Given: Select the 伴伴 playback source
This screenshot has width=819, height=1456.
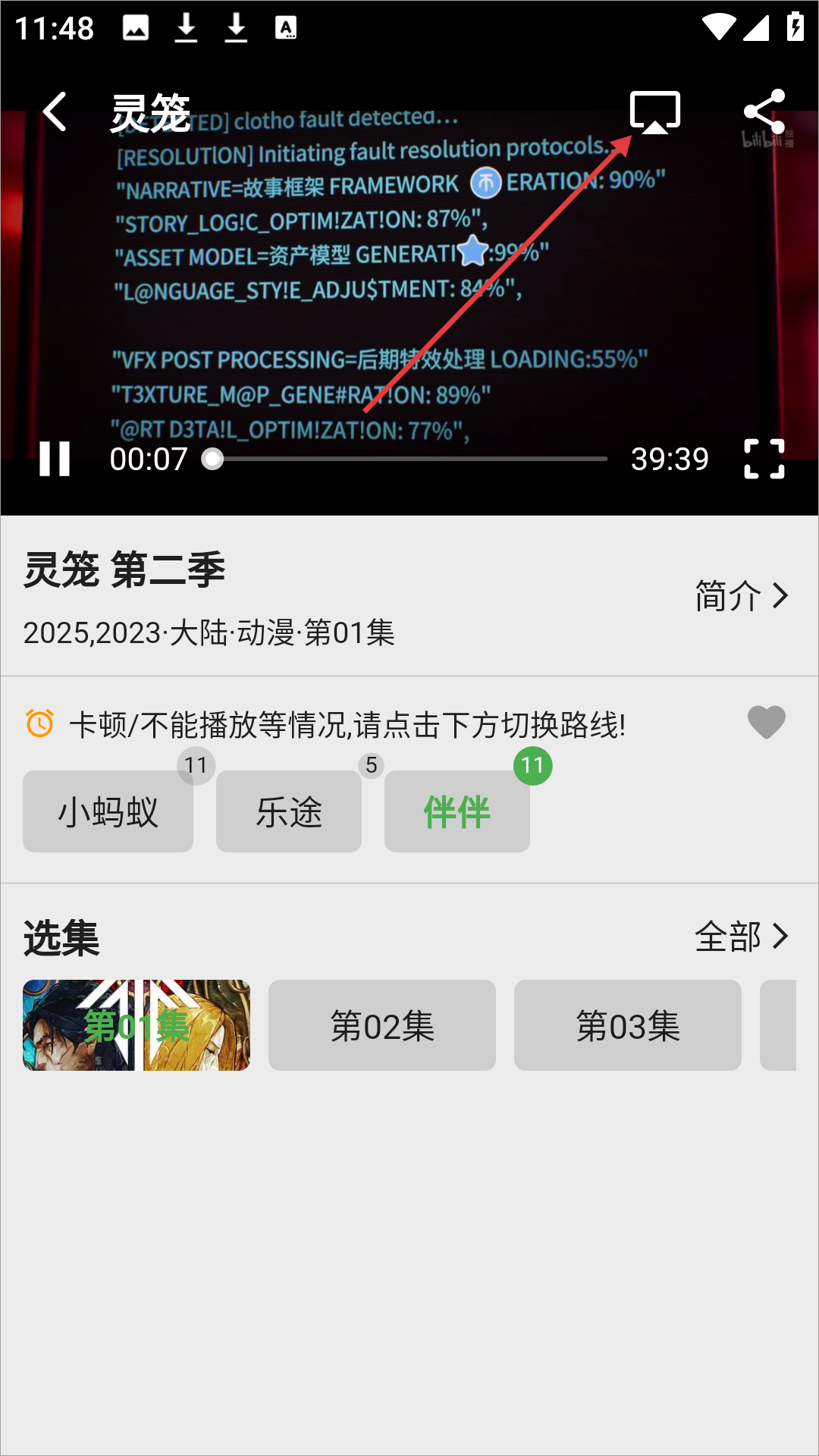Looking at the screenshot, I should (x=457, y=812).
